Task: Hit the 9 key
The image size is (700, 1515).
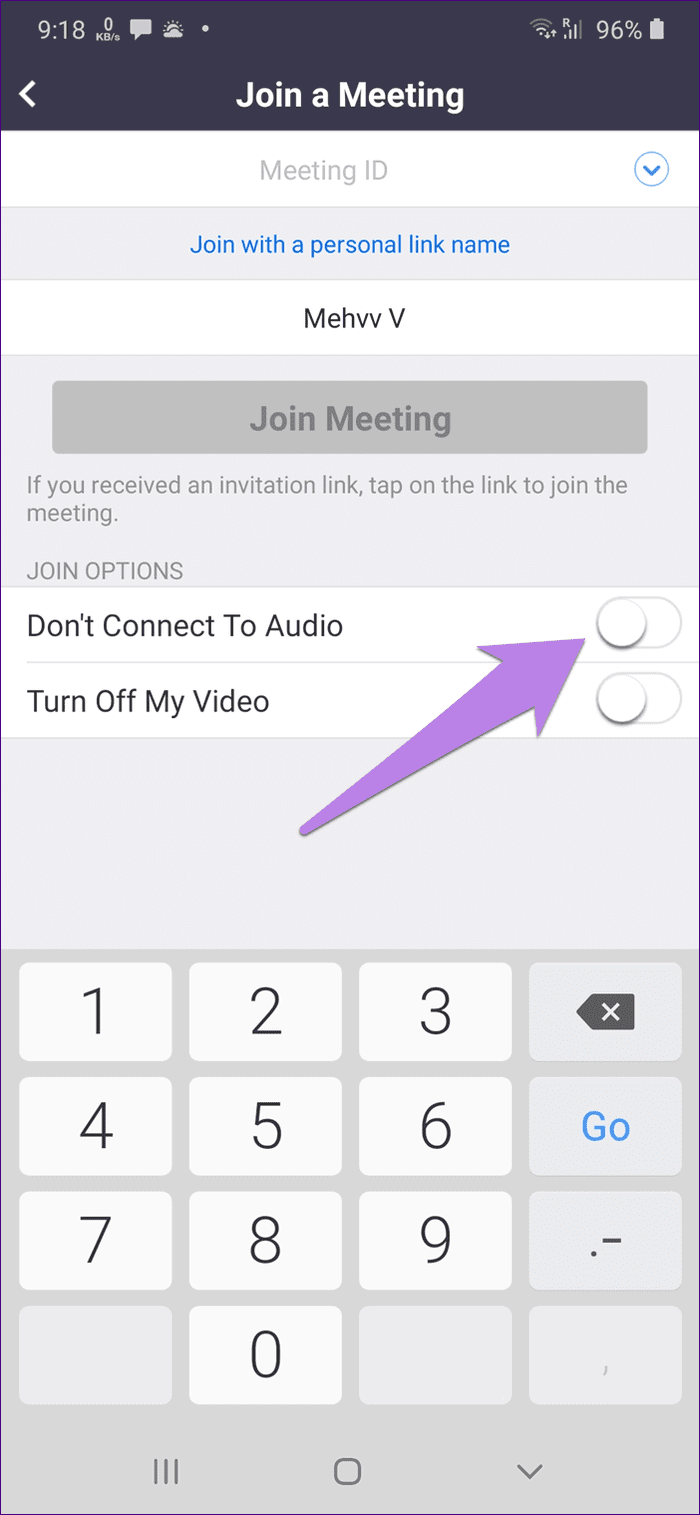Action: point(435,1240)
